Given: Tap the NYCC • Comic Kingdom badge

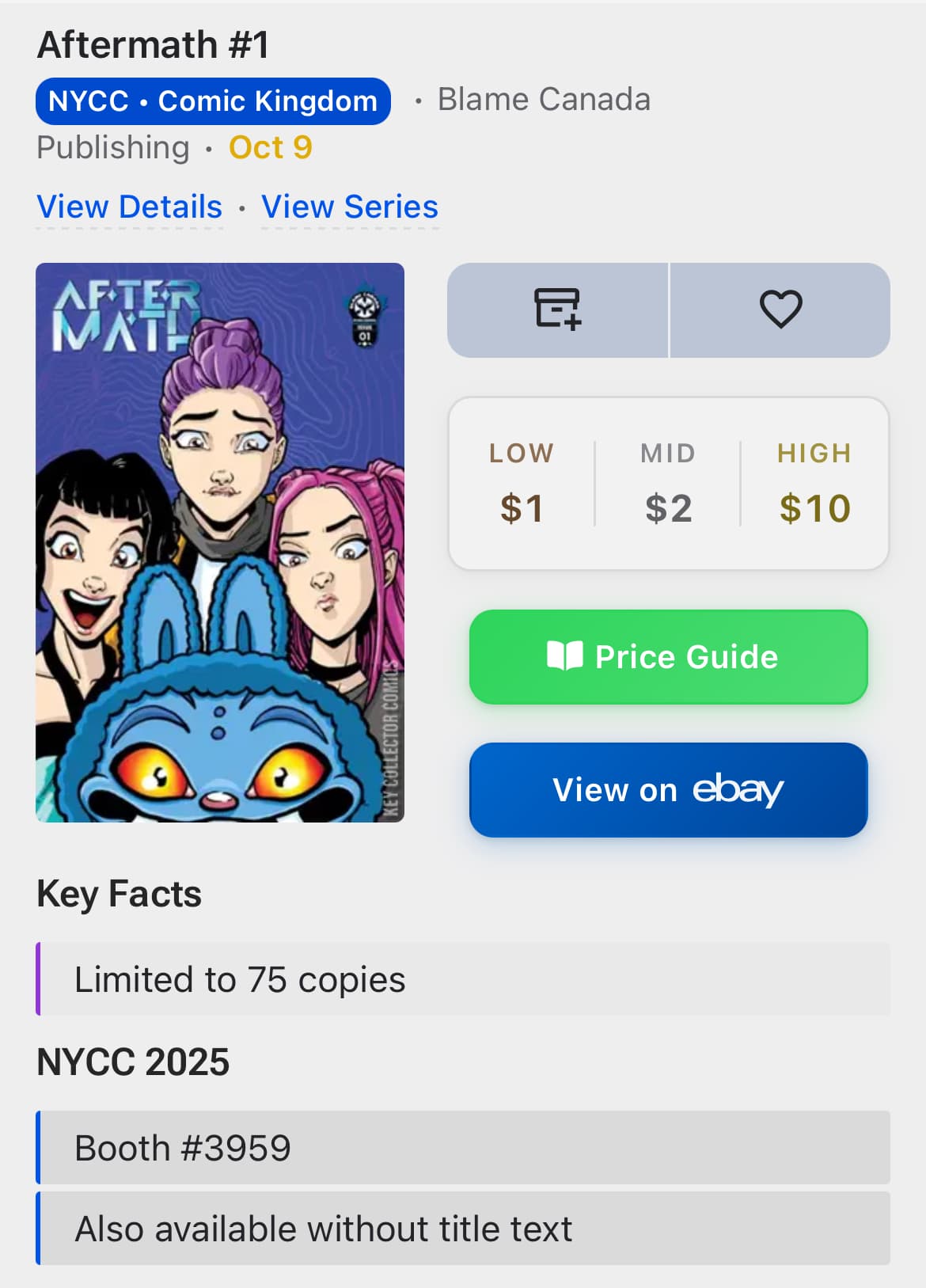Looking at the screenshot, I should [x=213, y=101].
